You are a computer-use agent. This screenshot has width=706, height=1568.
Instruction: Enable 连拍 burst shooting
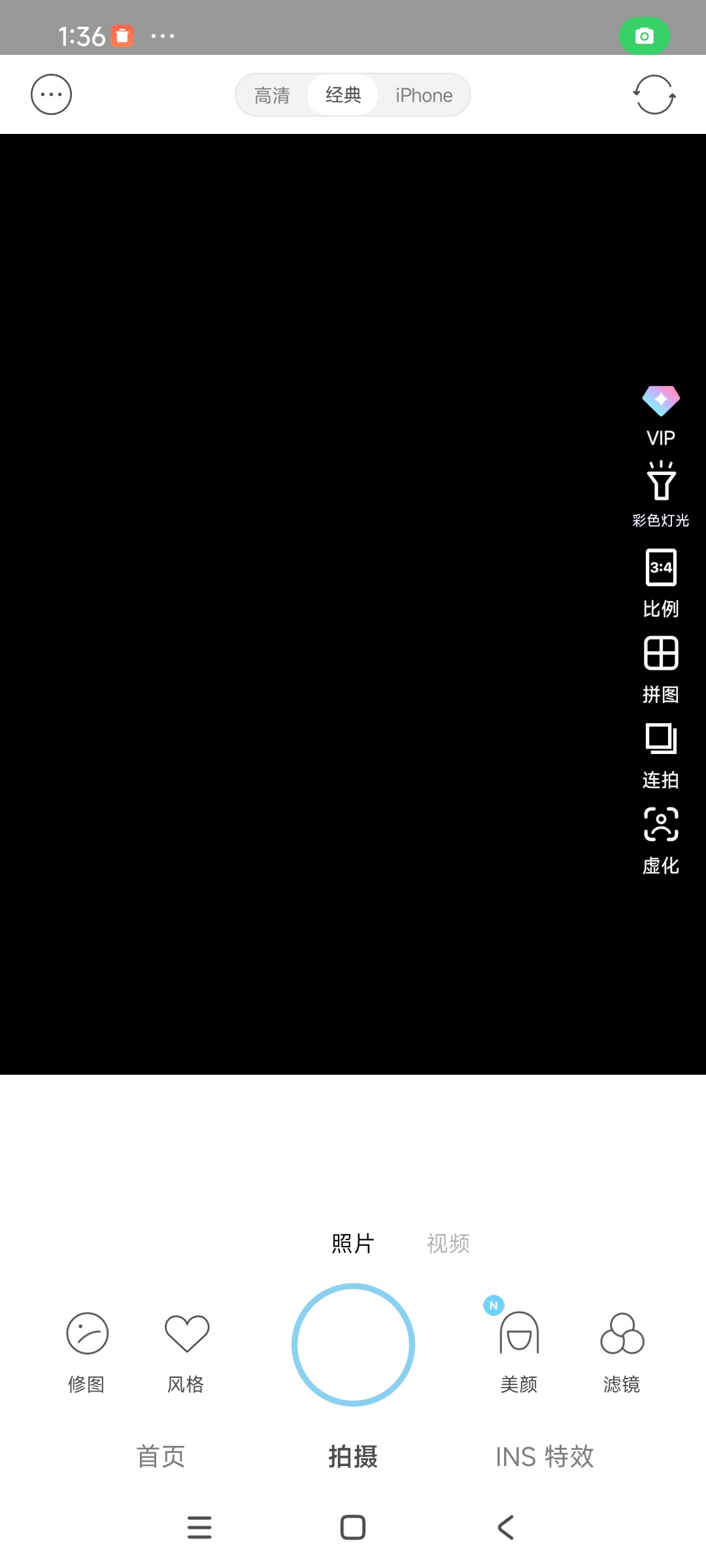click(x=661, y=754)
